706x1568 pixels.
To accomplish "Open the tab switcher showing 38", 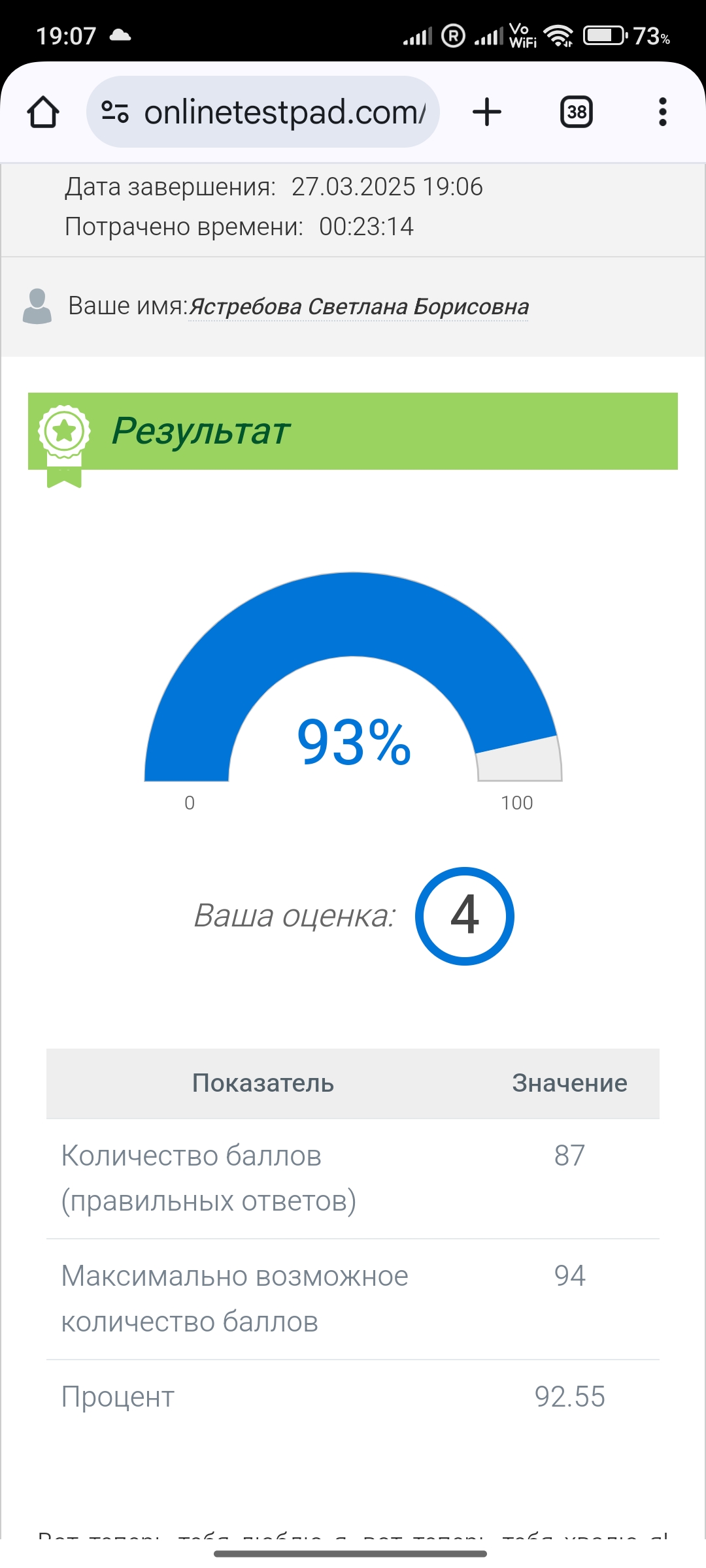I will coord(577,112).
